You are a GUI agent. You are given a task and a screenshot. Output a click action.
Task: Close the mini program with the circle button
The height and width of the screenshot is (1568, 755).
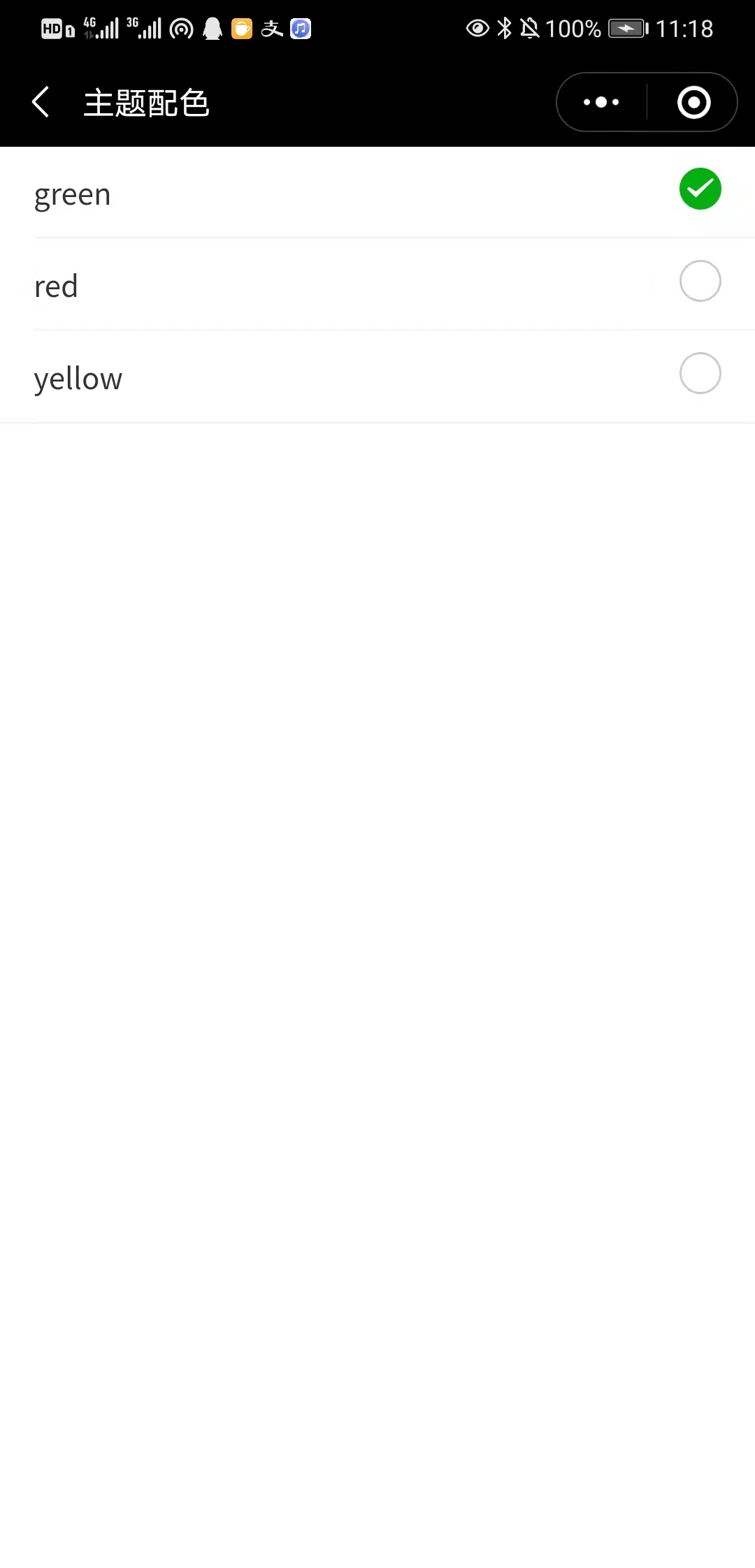693,102
